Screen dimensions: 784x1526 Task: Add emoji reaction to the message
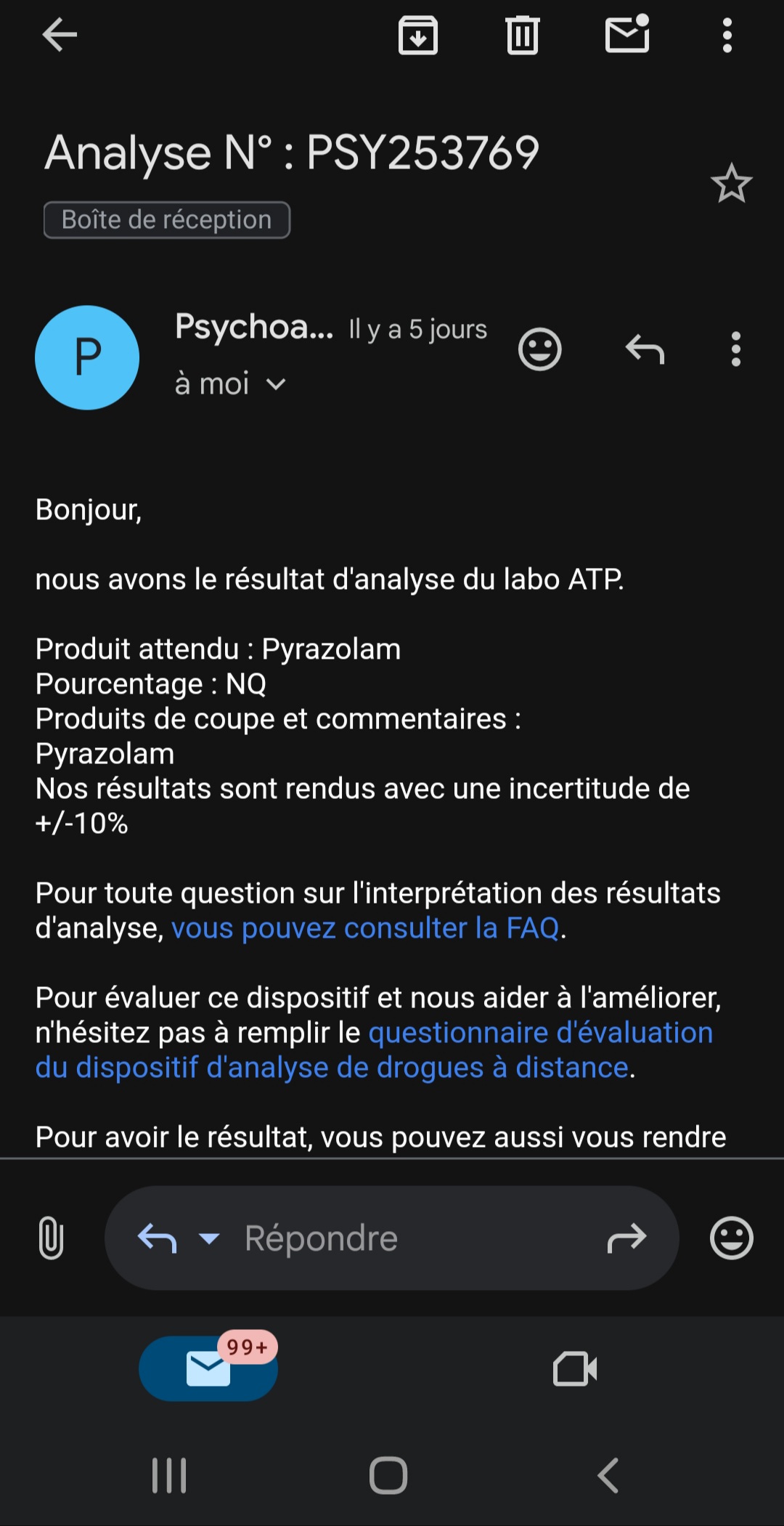point(539,349)
